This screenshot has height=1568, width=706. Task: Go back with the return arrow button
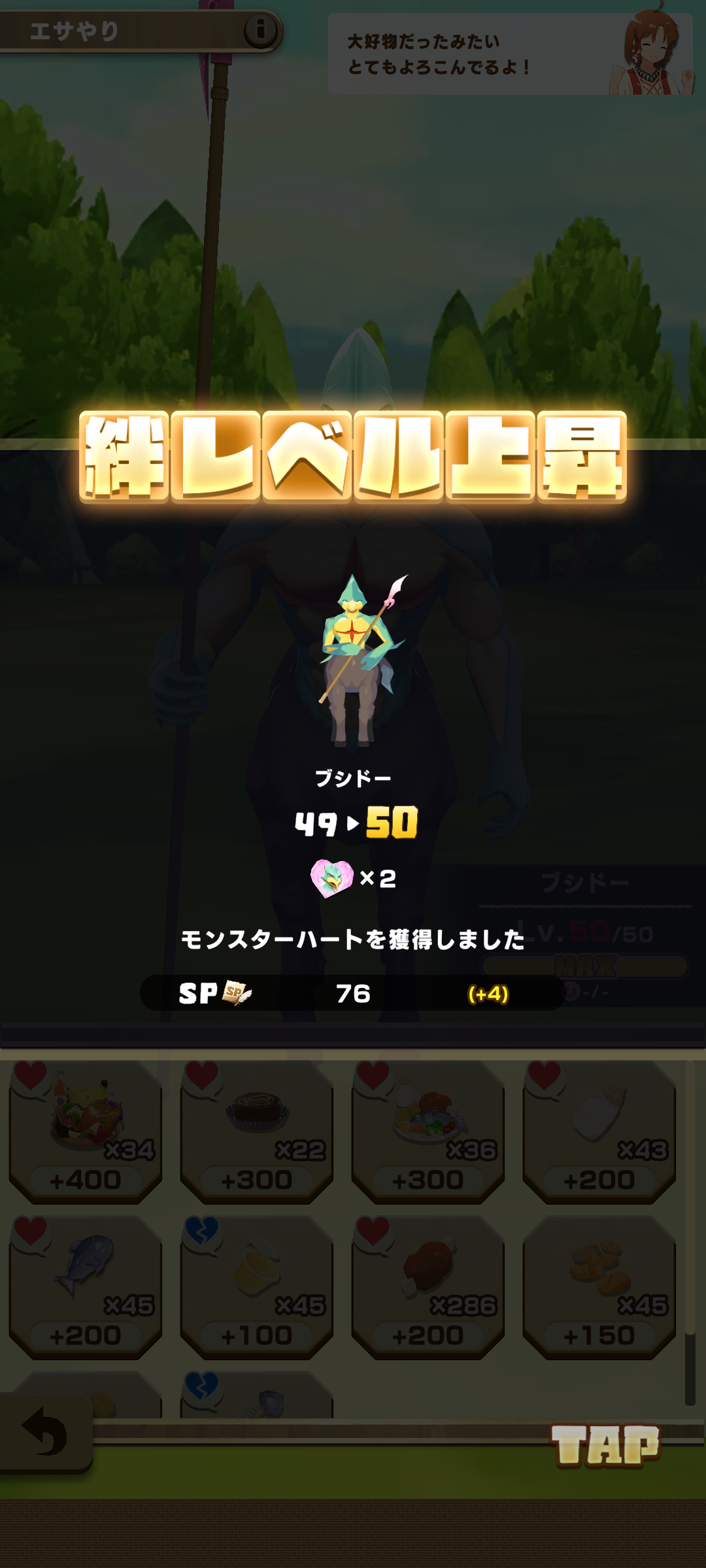coord(44,1432)
